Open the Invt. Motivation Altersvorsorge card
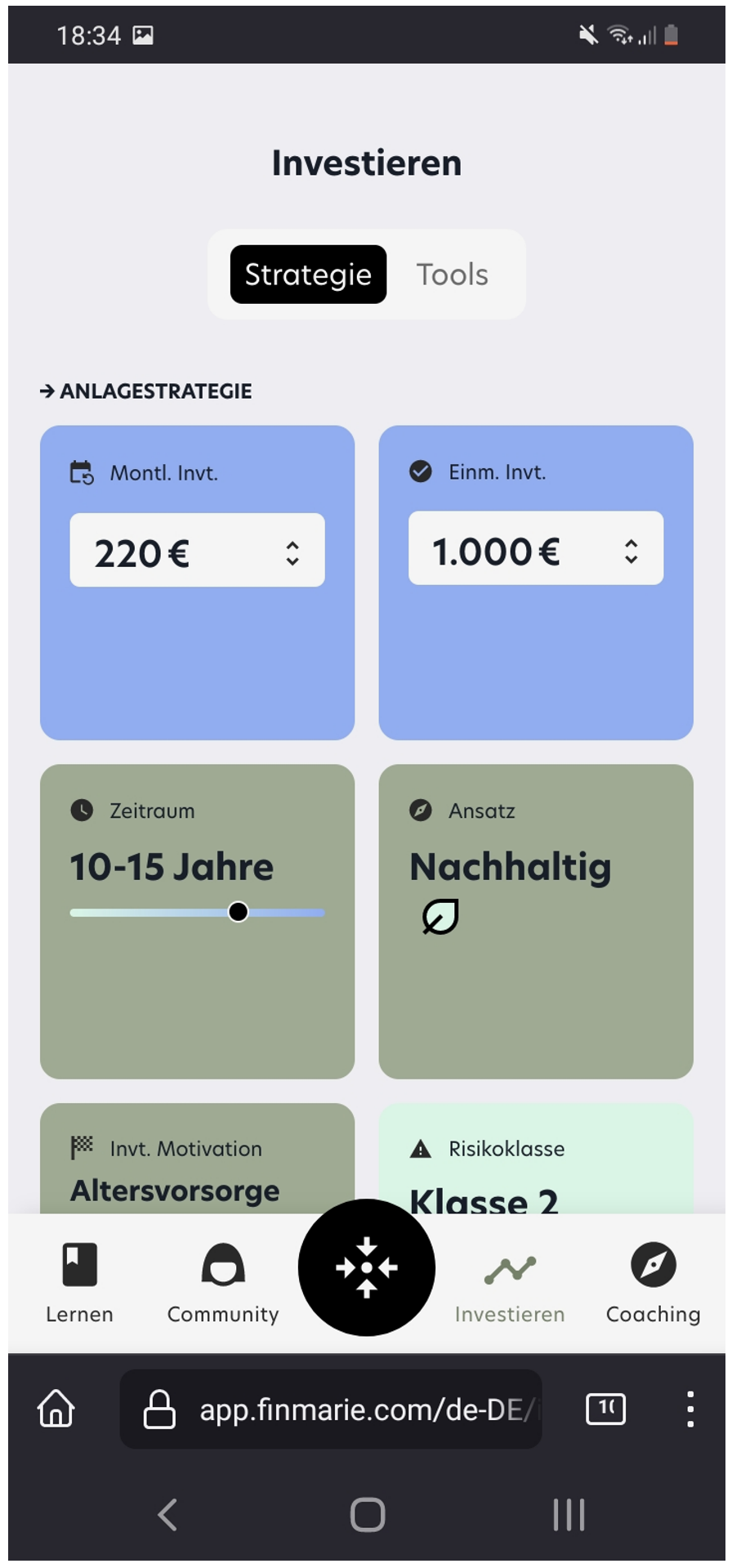This screenshot has height=1568, width=732. pyautogui.click(x=197, y=1162)
